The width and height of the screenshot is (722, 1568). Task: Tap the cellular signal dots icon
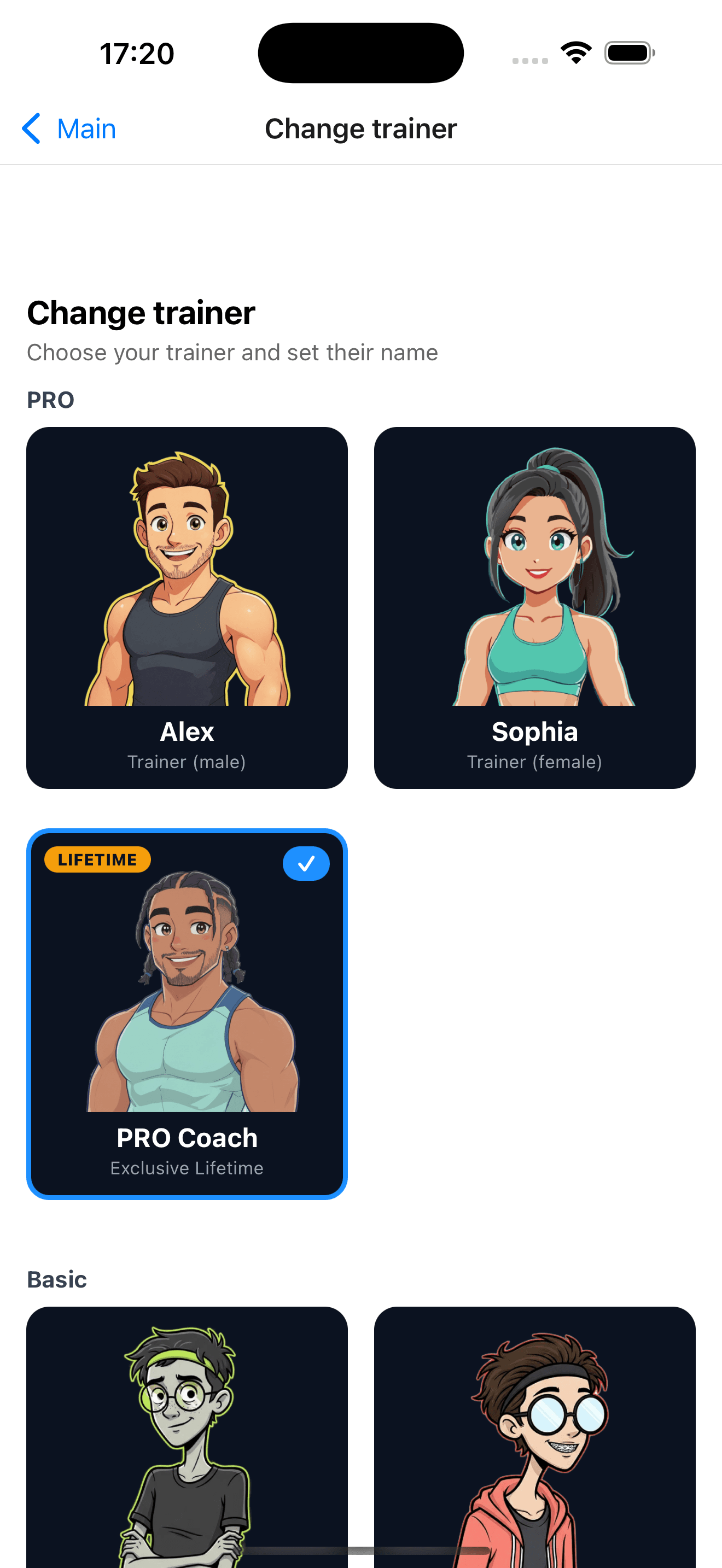[x=529, y=60]
